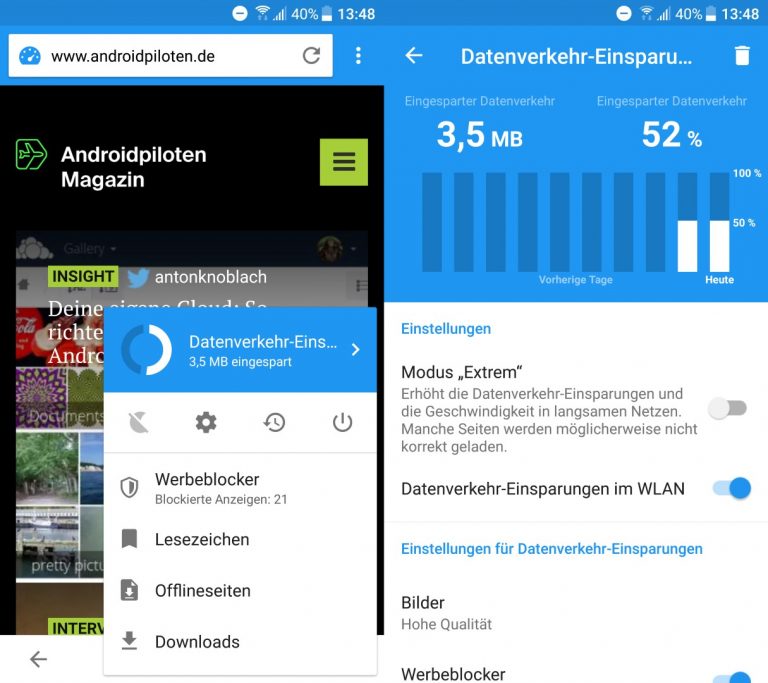Open Lesezeichen bookmarks
Viewport: 768px width, 683px height.
(x=240, y=539)
